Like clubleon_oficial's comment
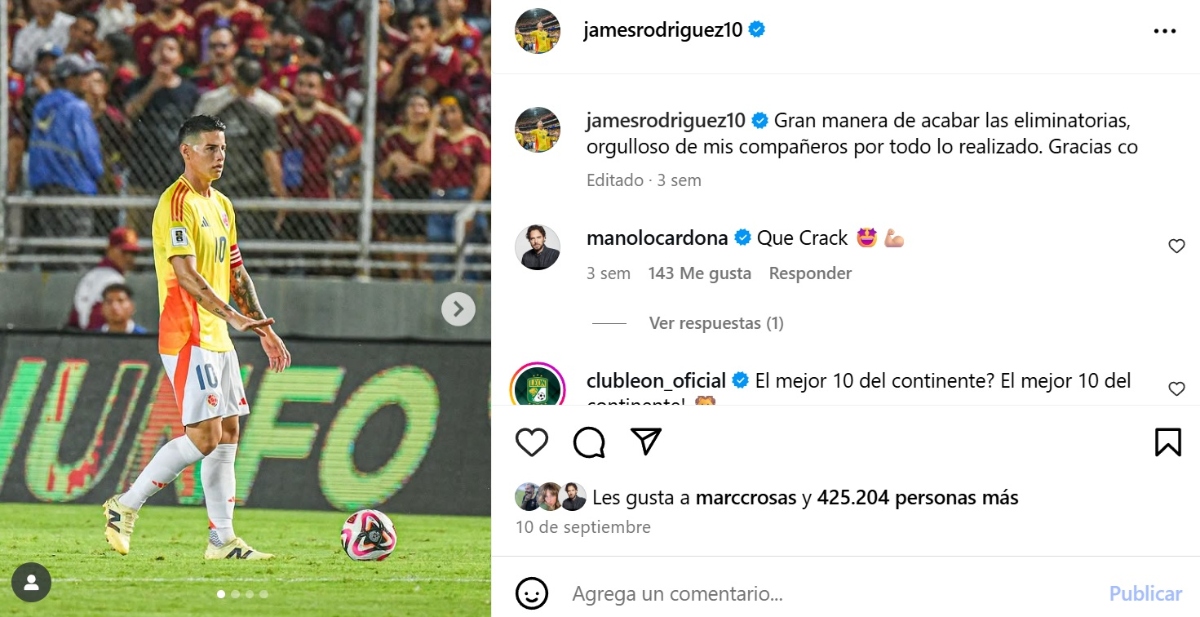 click(x=1176, y=389)
